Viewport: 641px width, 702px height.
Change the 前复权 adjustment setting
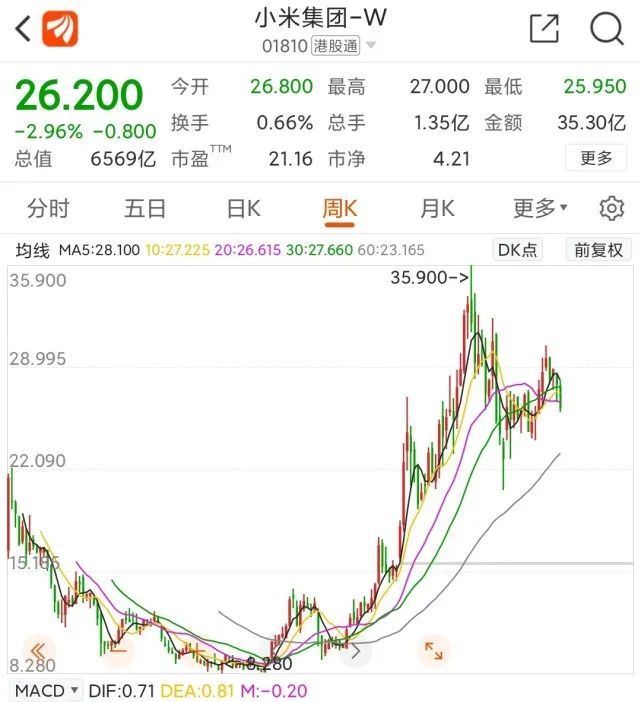click(x=598, y=250)
